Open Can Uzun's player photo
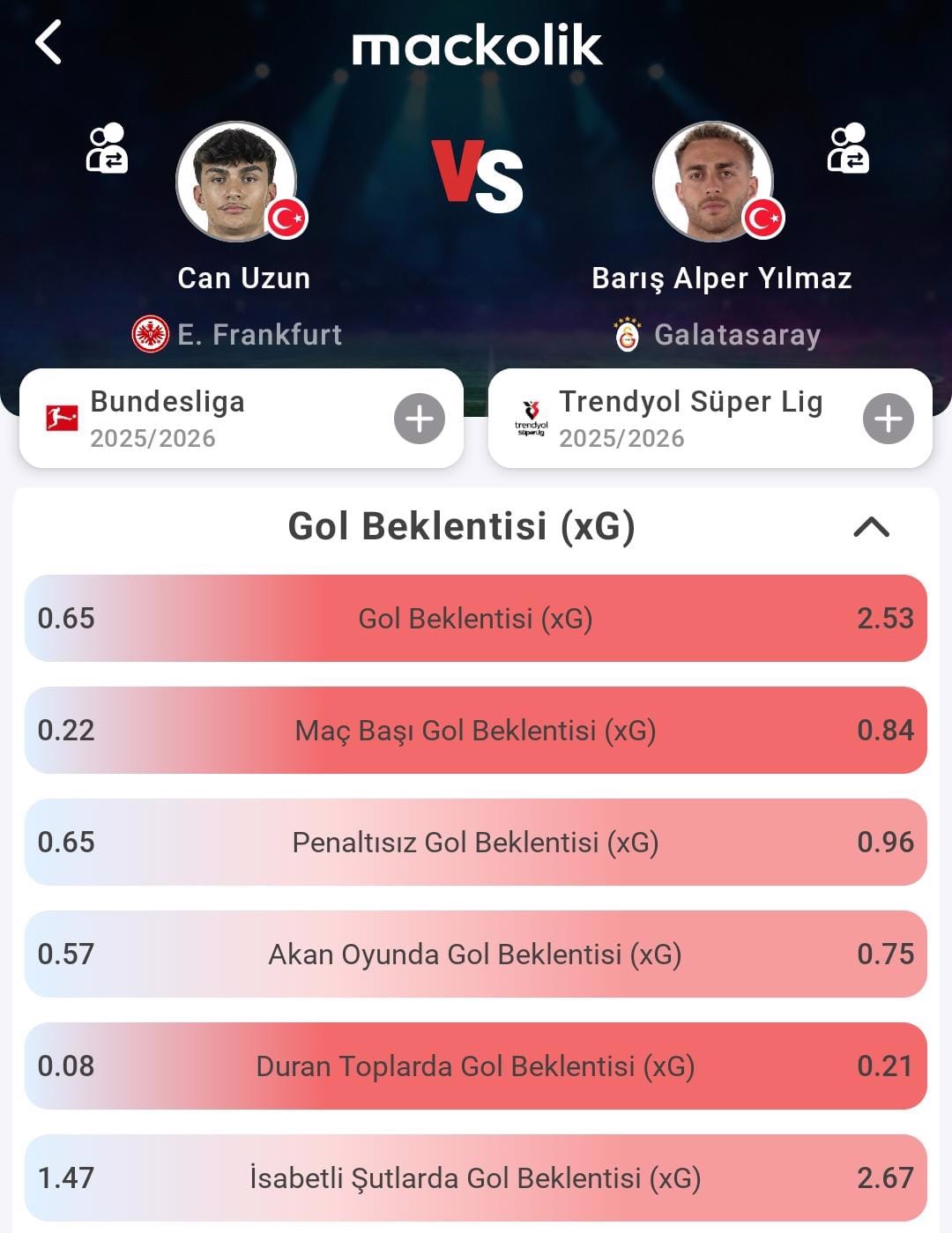952x1233 pixels. click(x=236, y=181)
